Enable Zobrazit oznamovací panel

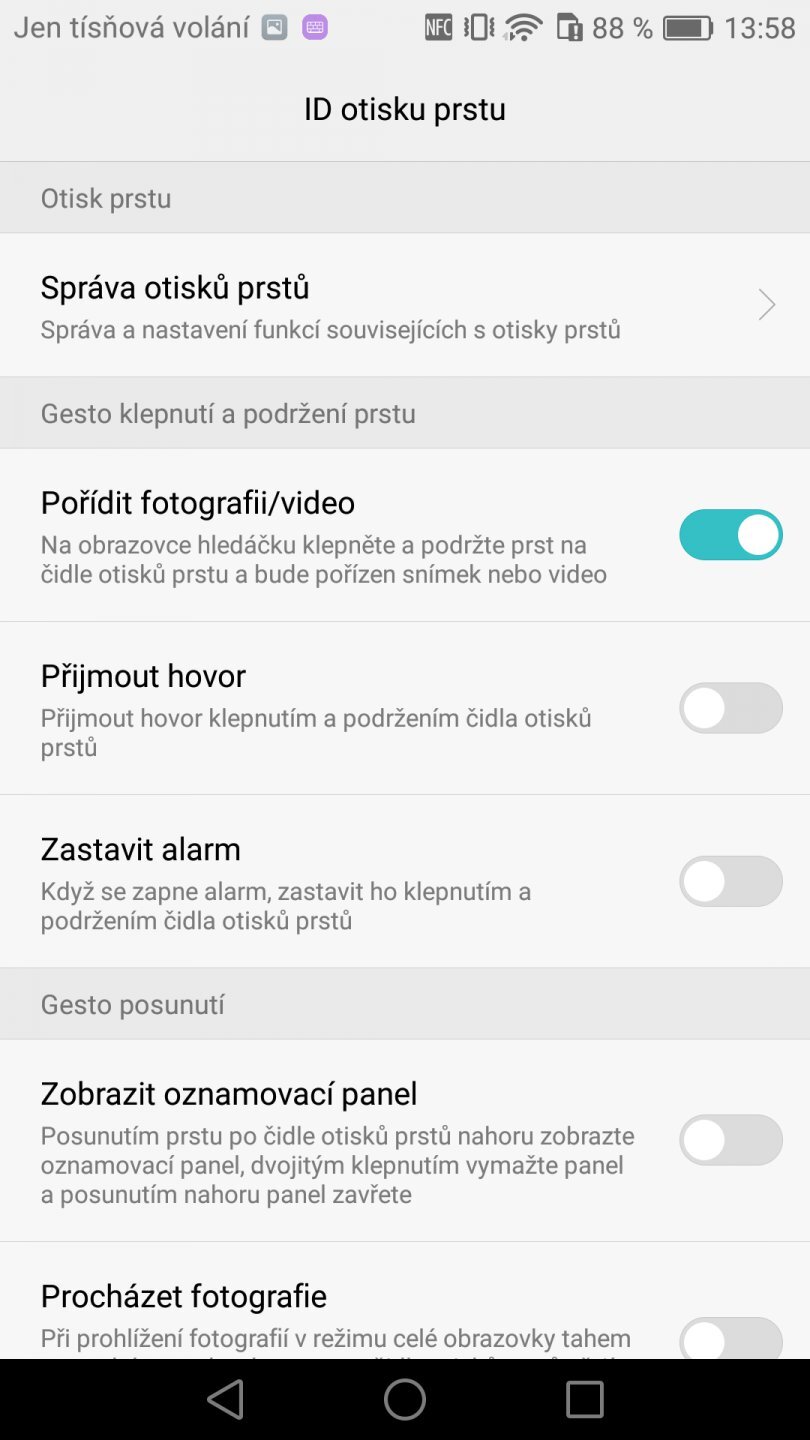731,1140
